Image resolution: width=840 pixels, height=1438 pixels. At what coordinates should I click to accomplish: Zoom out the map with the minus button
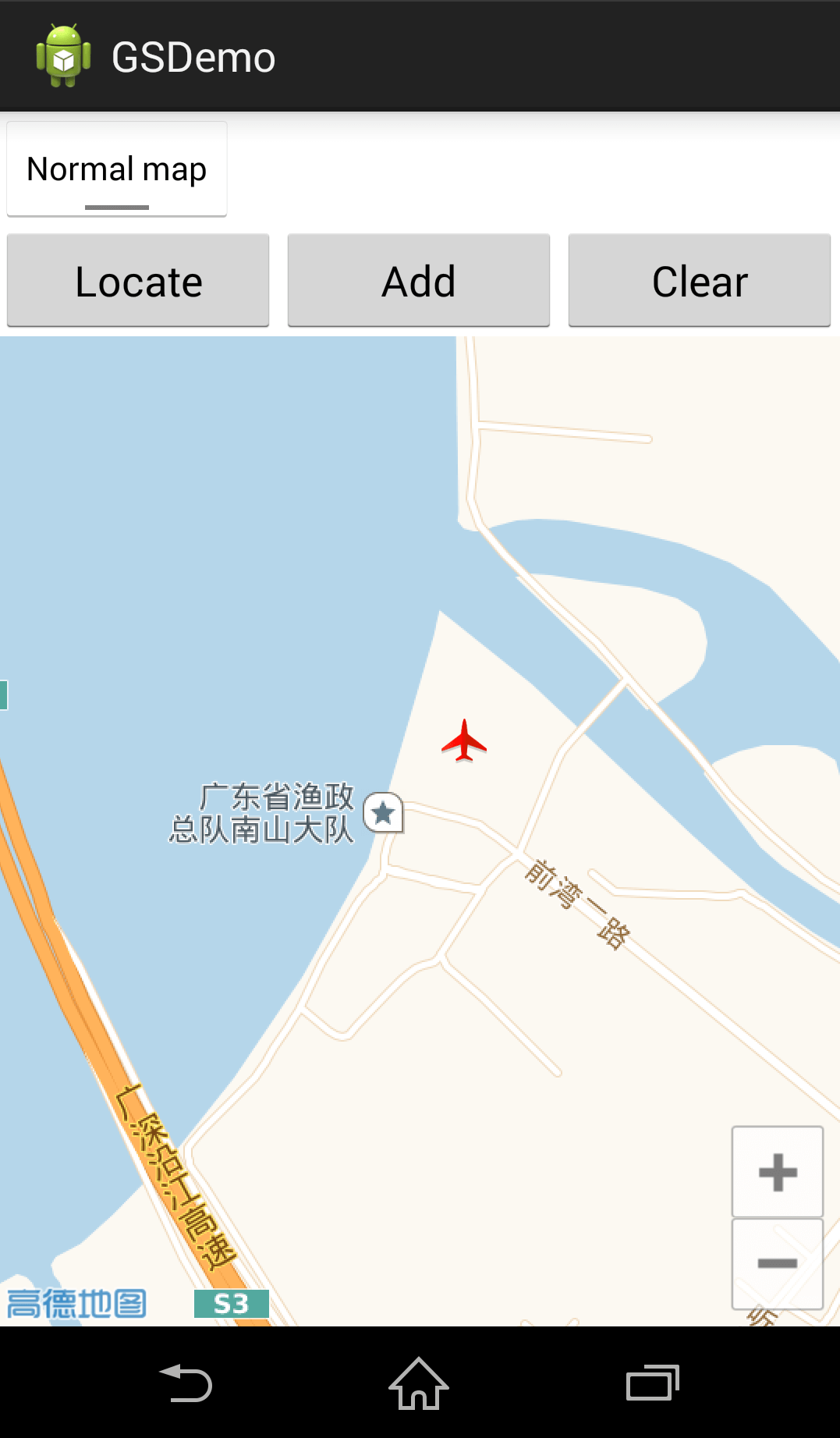pos(777,1263)
